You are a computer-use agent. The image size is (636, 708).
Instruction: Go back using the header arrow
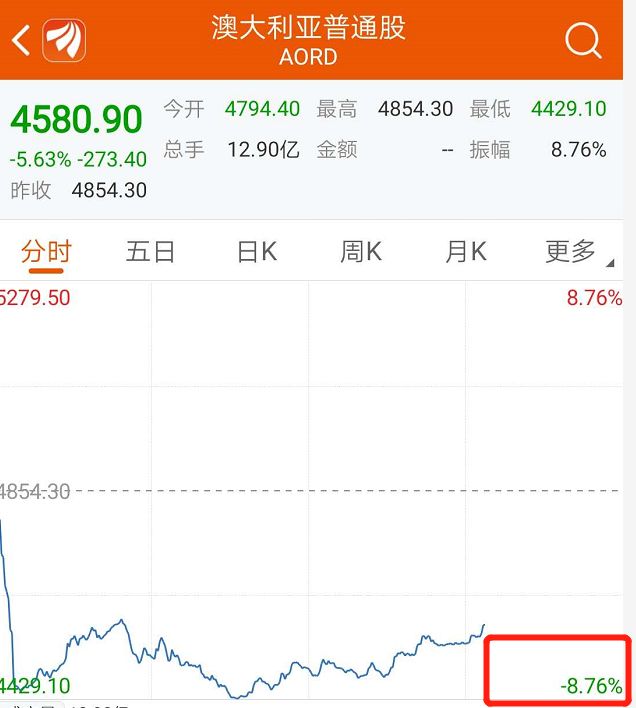pos(20,40)
